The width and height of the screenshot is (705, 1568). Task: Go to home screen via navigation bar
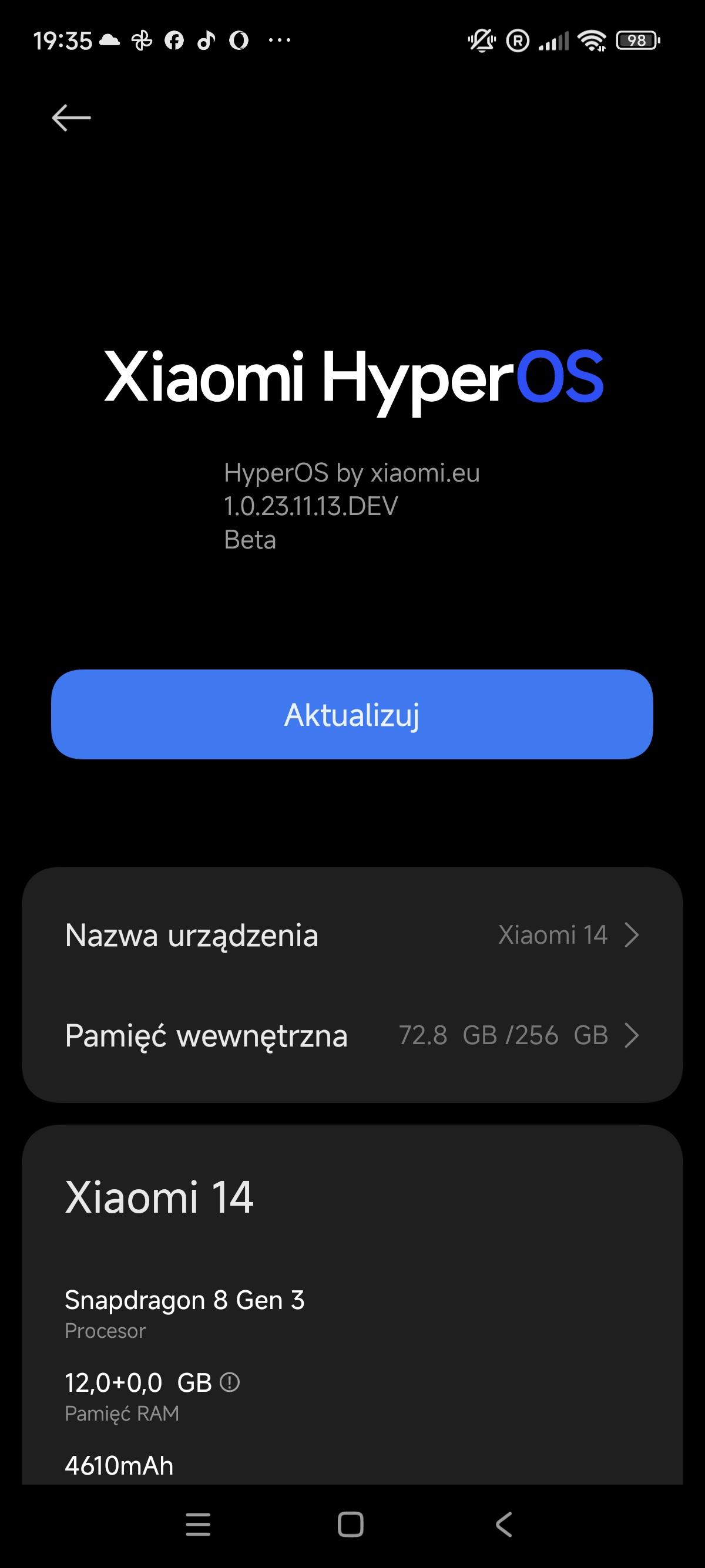pos(351,1525)
